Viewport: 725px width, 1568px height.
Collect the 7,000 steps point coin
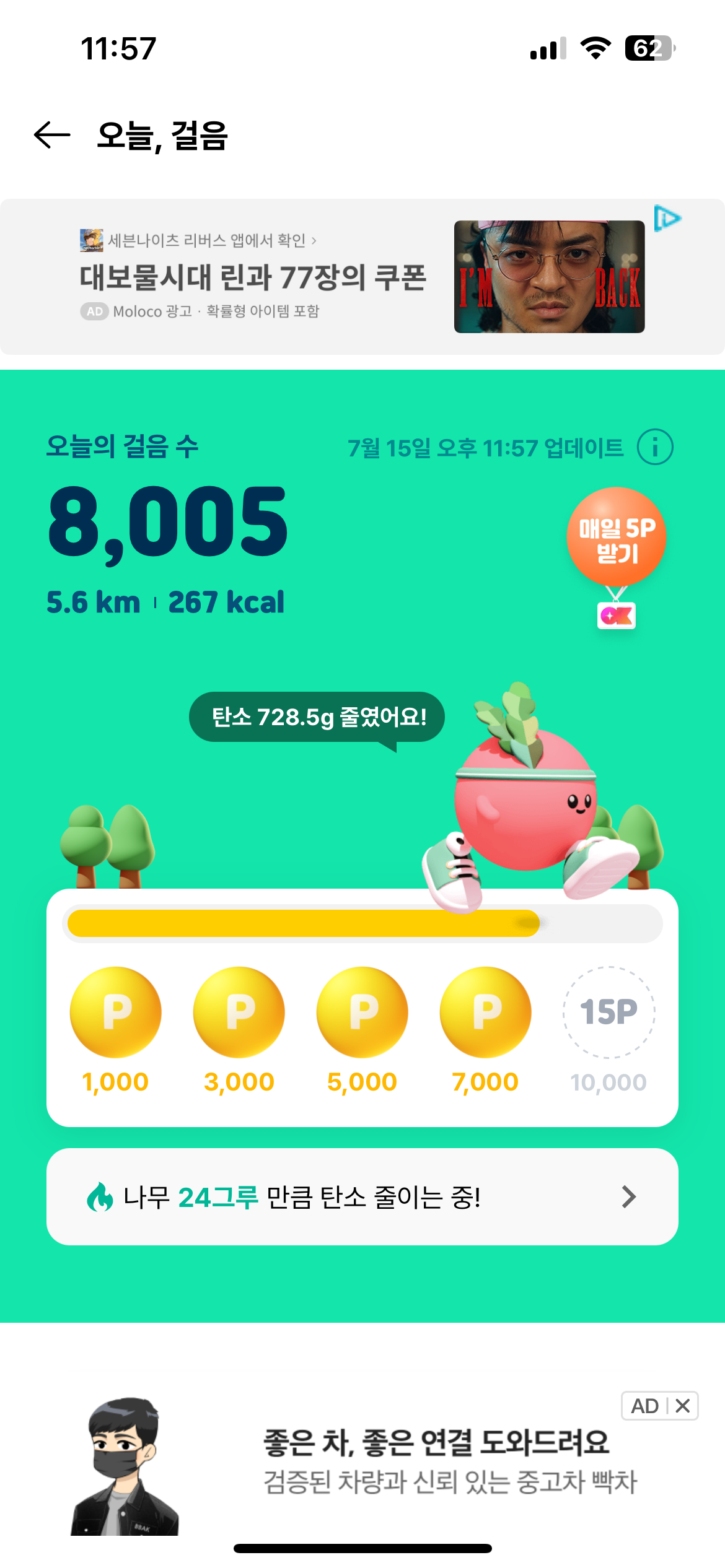pos(486,1012)
